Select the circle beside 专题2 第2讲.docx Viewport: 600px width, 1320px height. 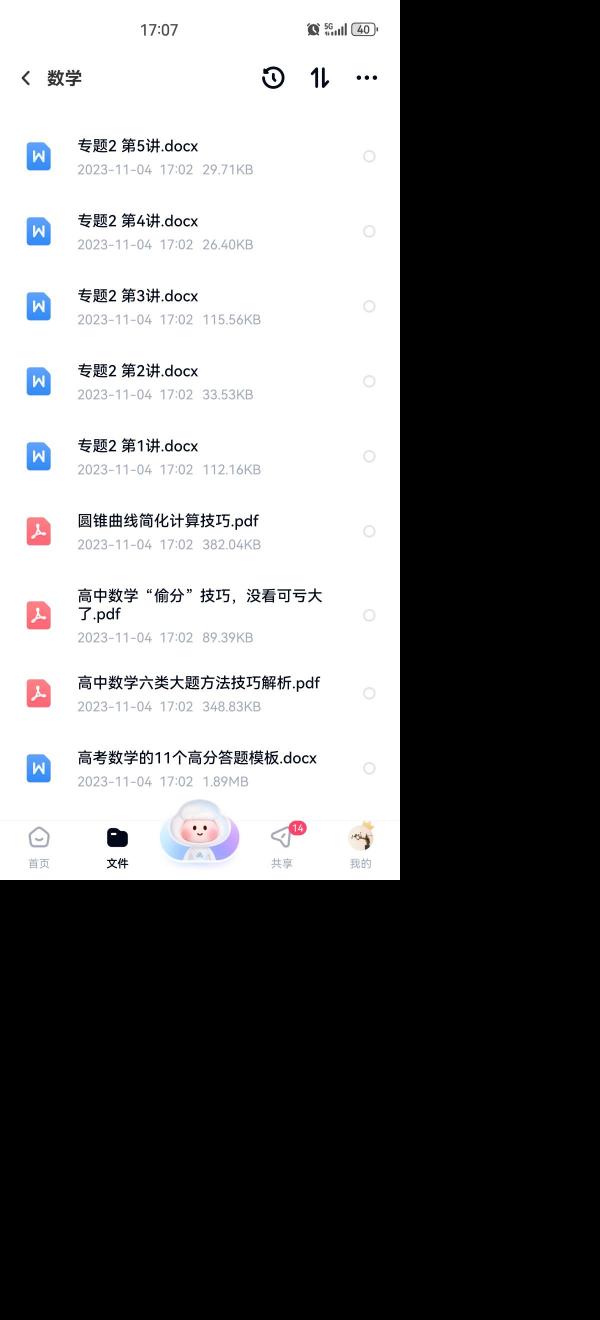[x=369, y=382]
